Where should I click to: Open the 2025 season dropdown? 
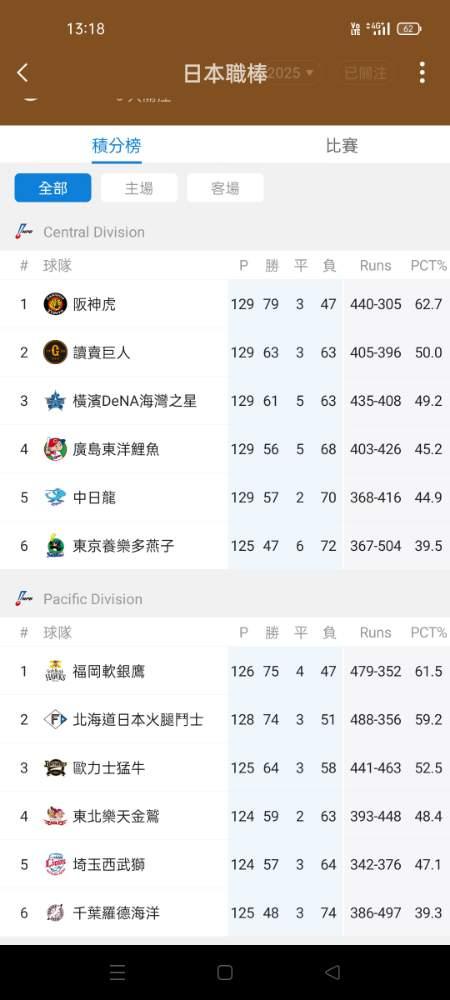293,73
